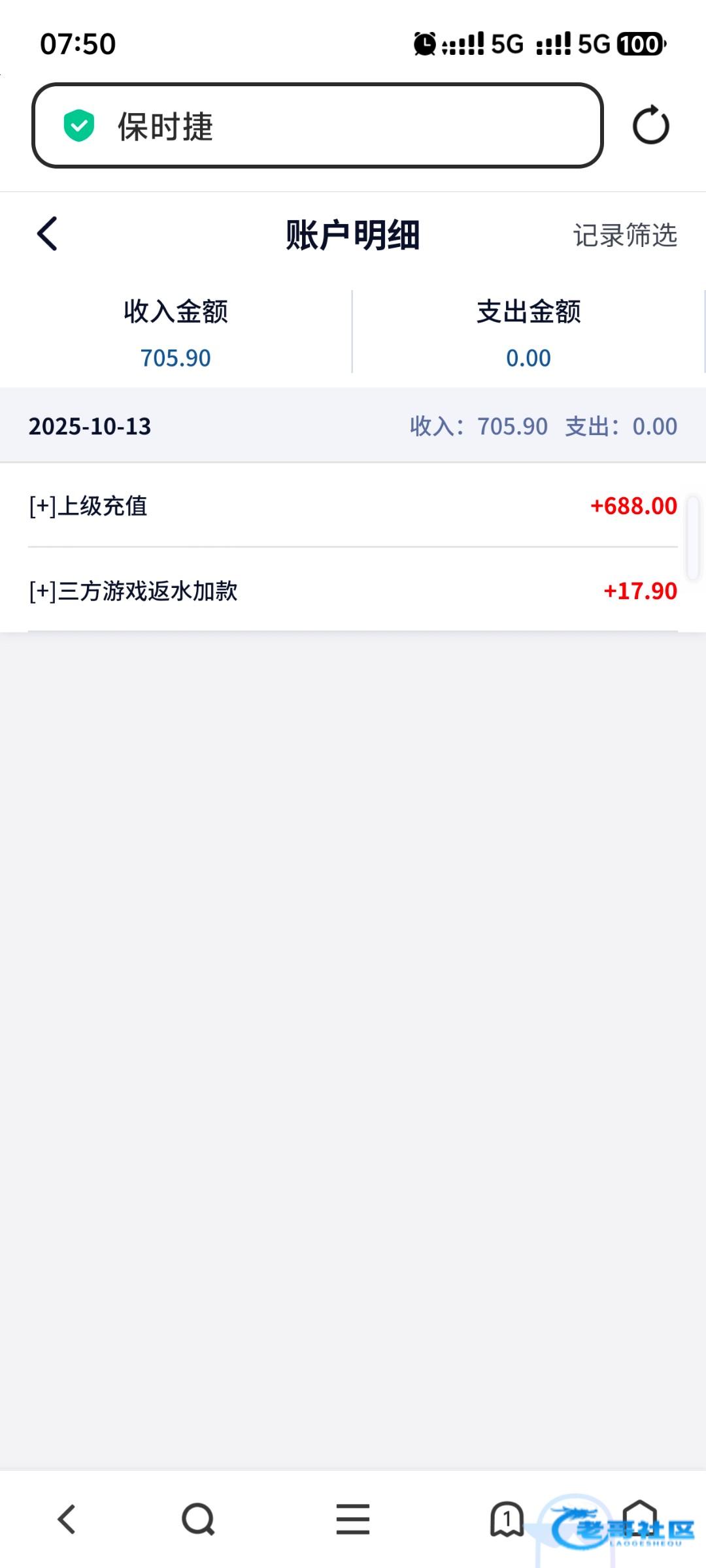The width and height of the screenshot is (706, 1568).
Task: Open the browser menu with three lines
Action: point(353,1518)
